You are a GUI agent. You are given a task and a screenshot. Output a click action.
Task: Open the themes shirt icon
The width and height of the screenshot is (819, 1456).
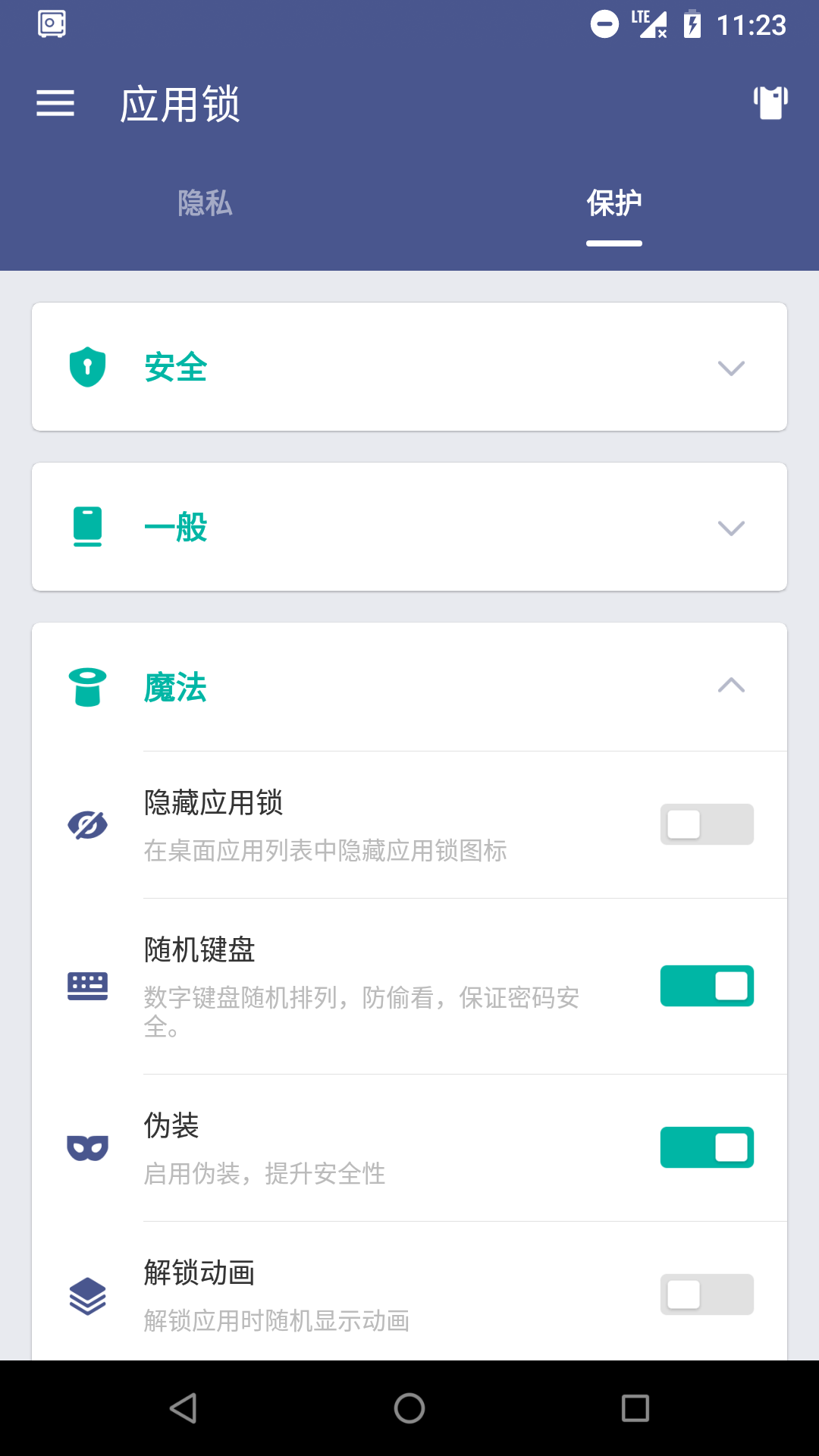[x=770, y=103]
